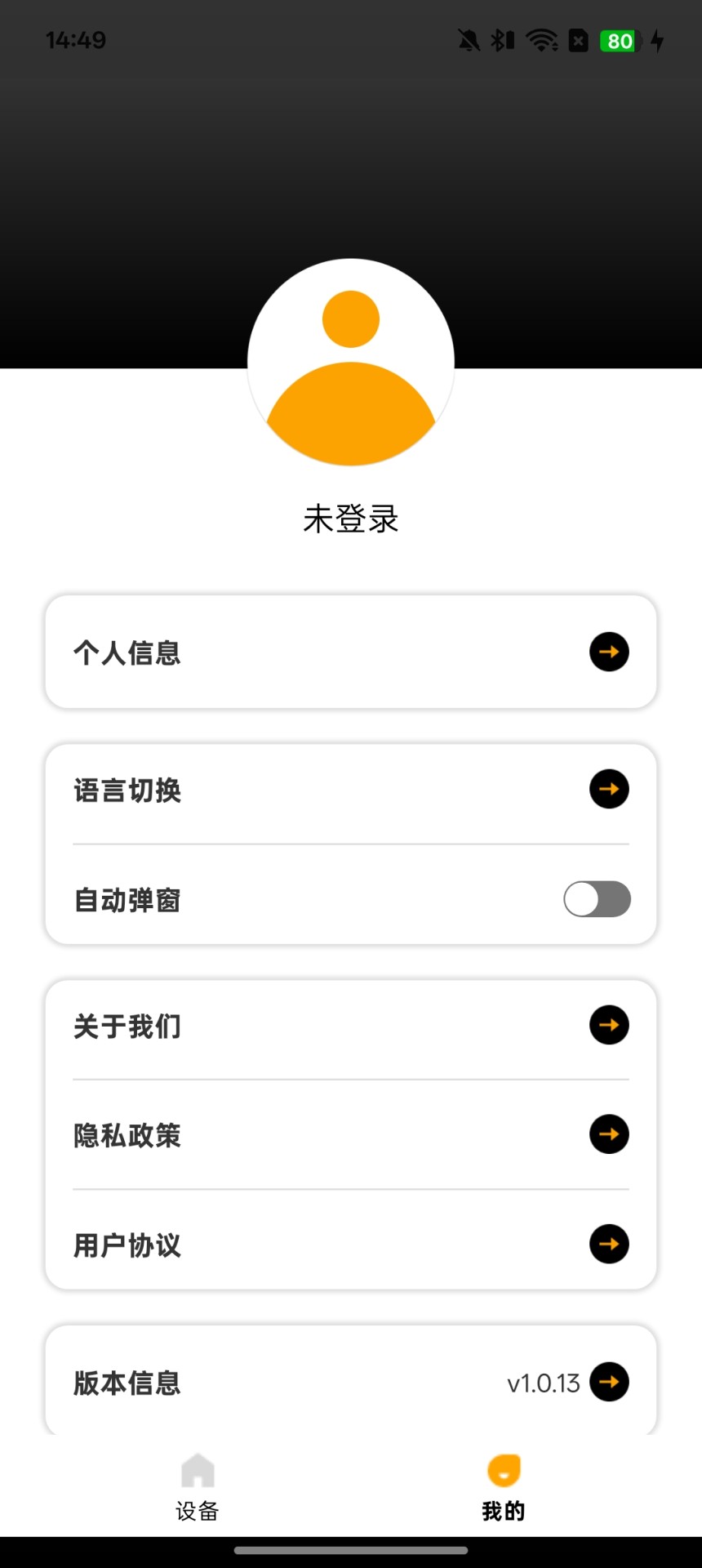Tap the green battery indicator in status bar
Image resolution: width=702 pixels, height=1568 pixels.
619,40
